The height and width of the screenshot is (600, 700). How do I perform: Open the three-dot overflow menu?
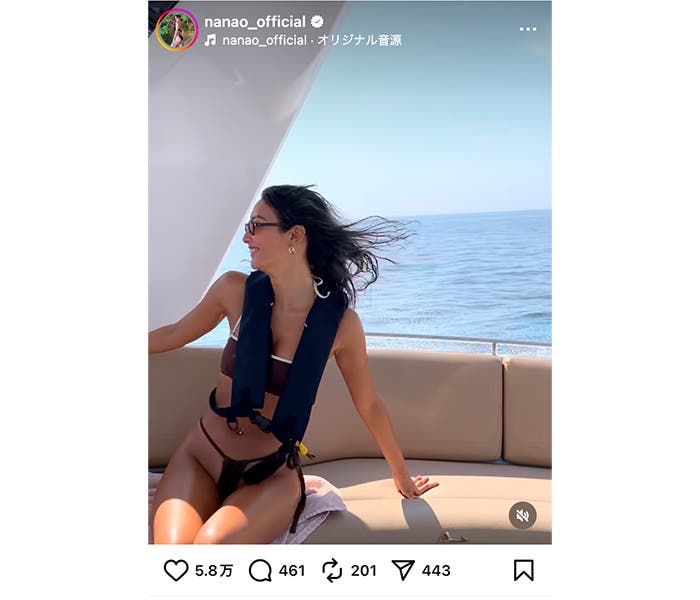(528, 29)
